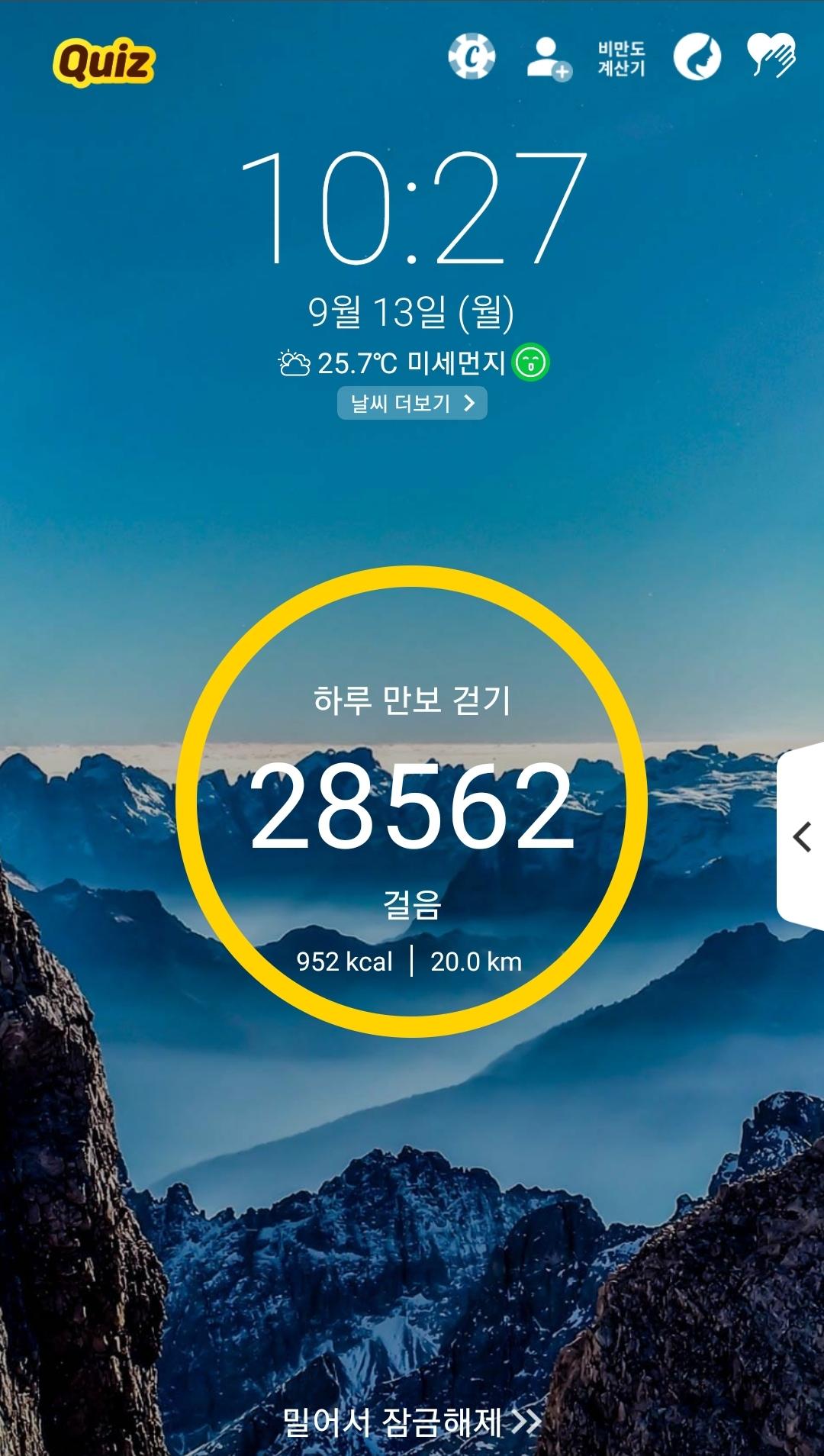
Task: Open the coin rewards icon
Action: (472, 56)
